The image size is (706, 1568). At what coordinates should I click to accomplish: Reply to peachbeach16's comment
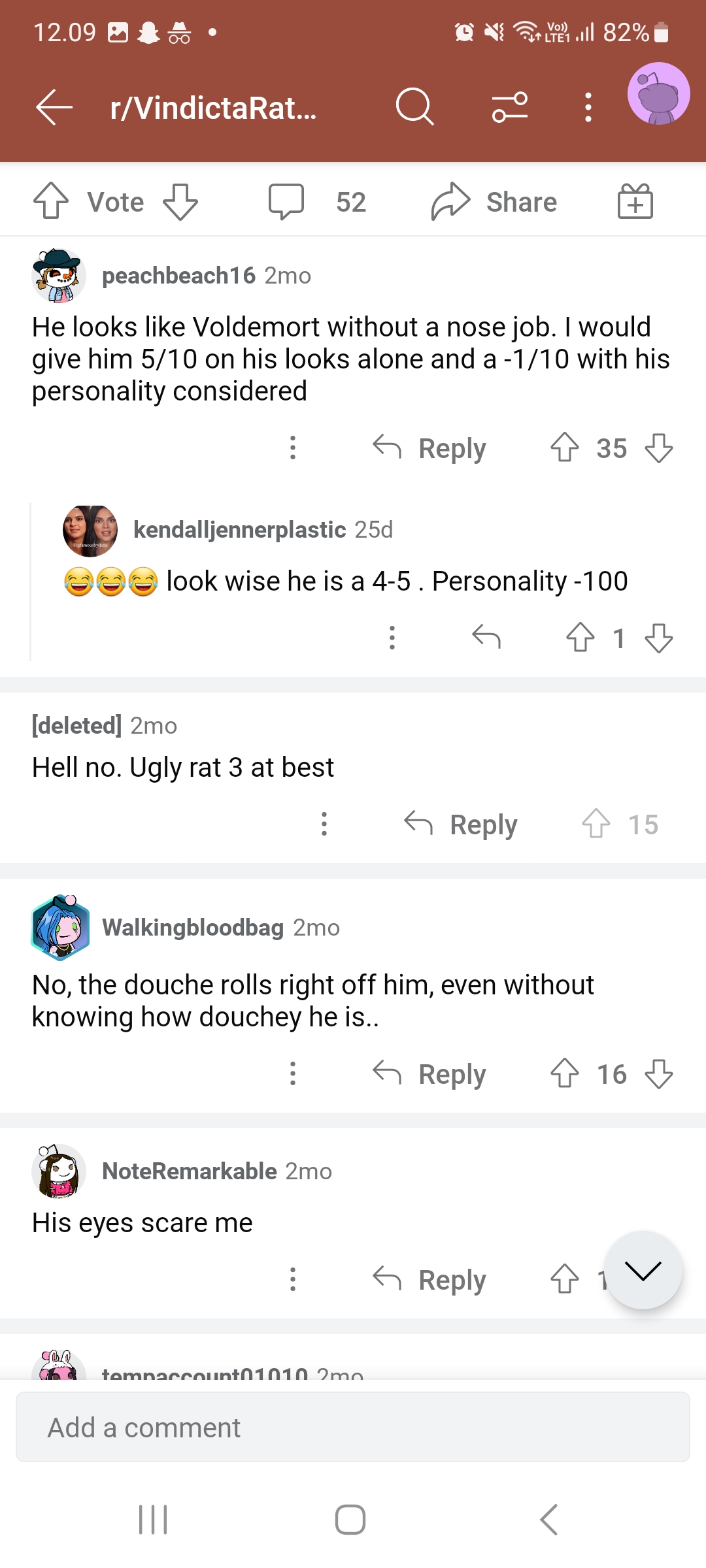click(x=429, y=448)
